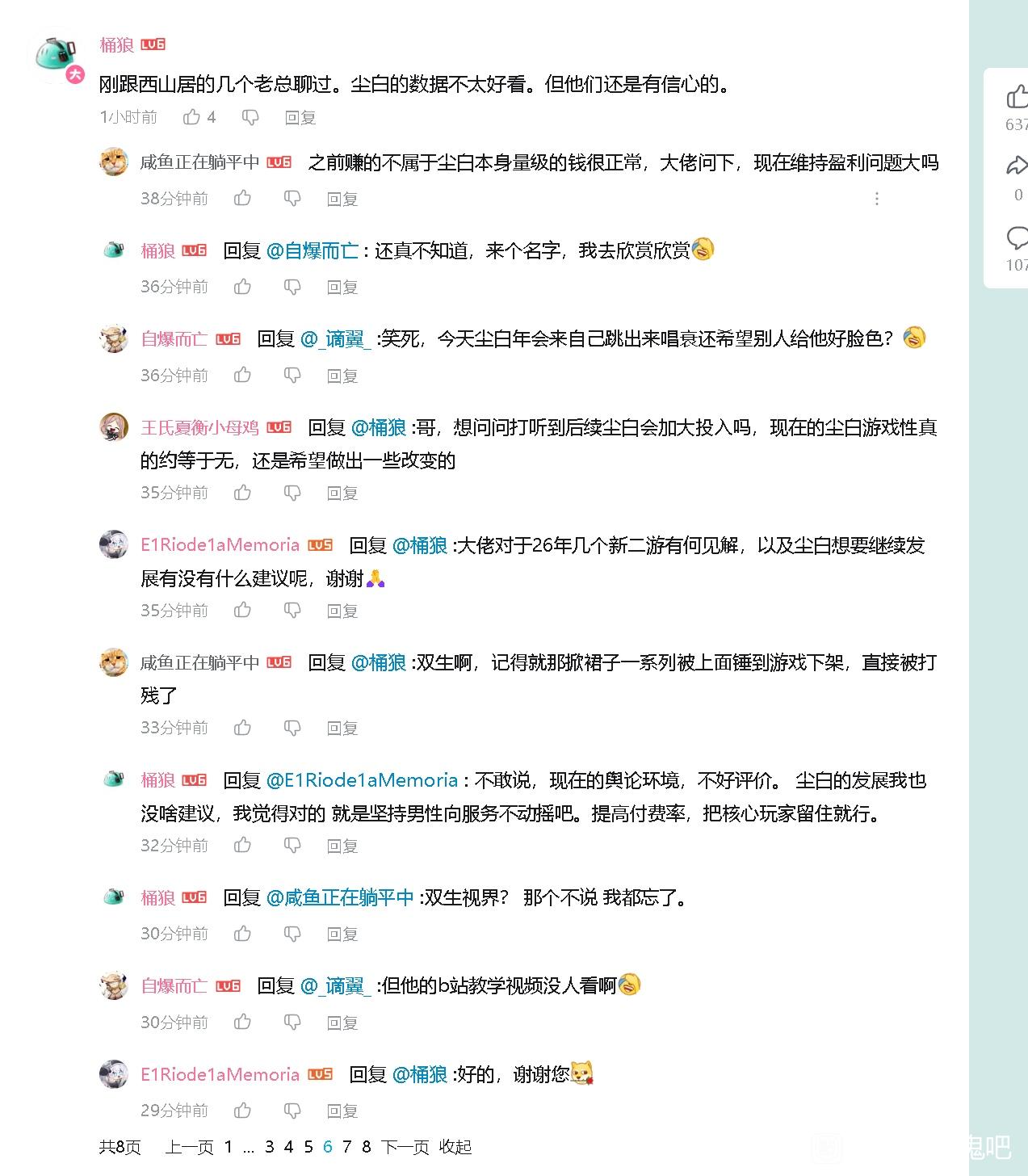The width and height of the screenshot is (1028, 1176).
Task: Collapse the replies with 收起
Action: tap(455, 1147)
